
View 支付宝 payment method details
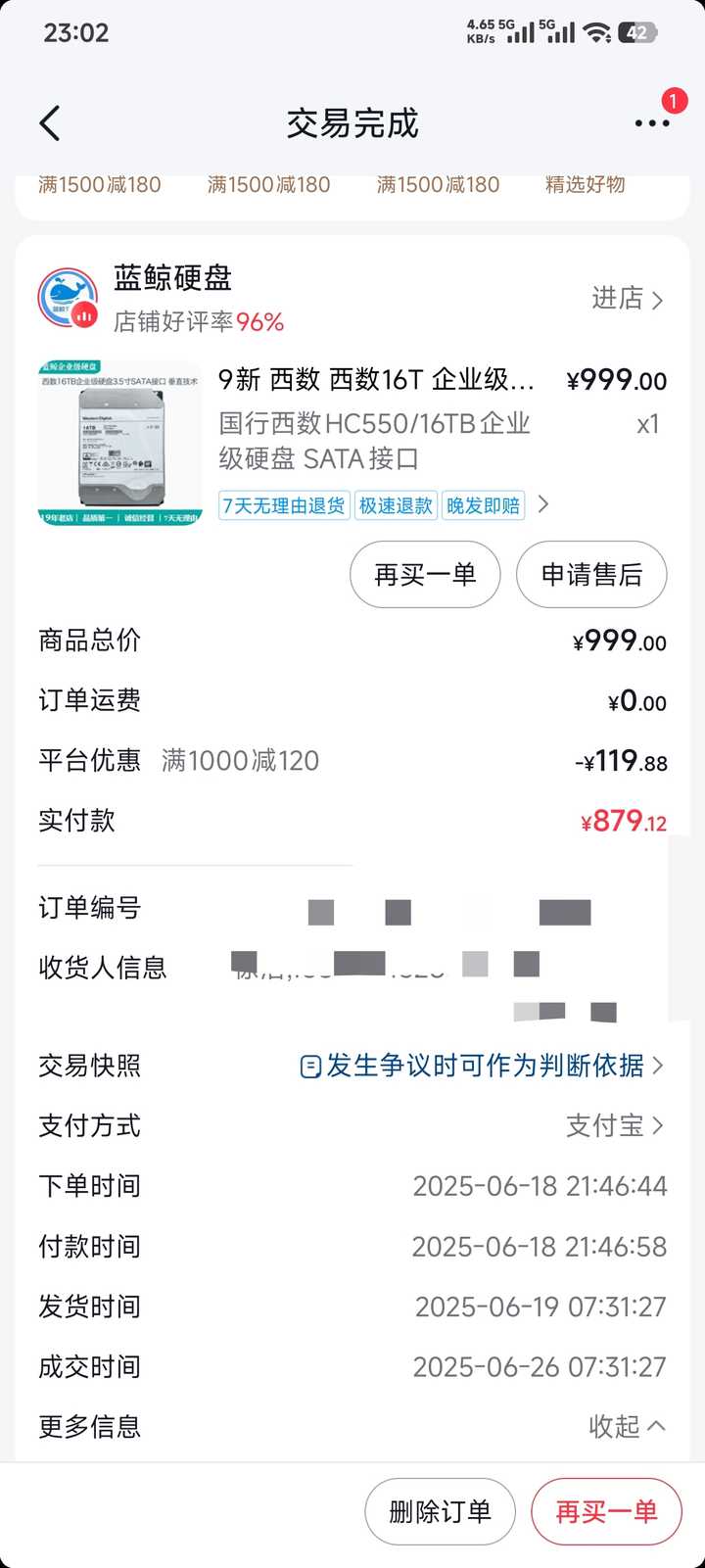pos(614,1126)
